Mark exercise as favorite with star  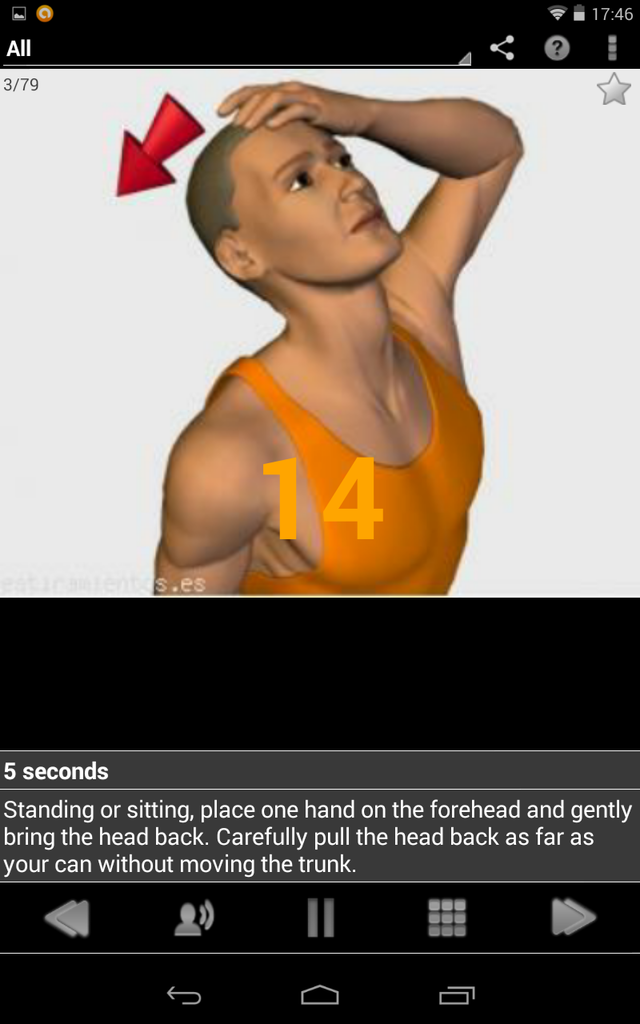pyautogui.click(x=613, y=90)
